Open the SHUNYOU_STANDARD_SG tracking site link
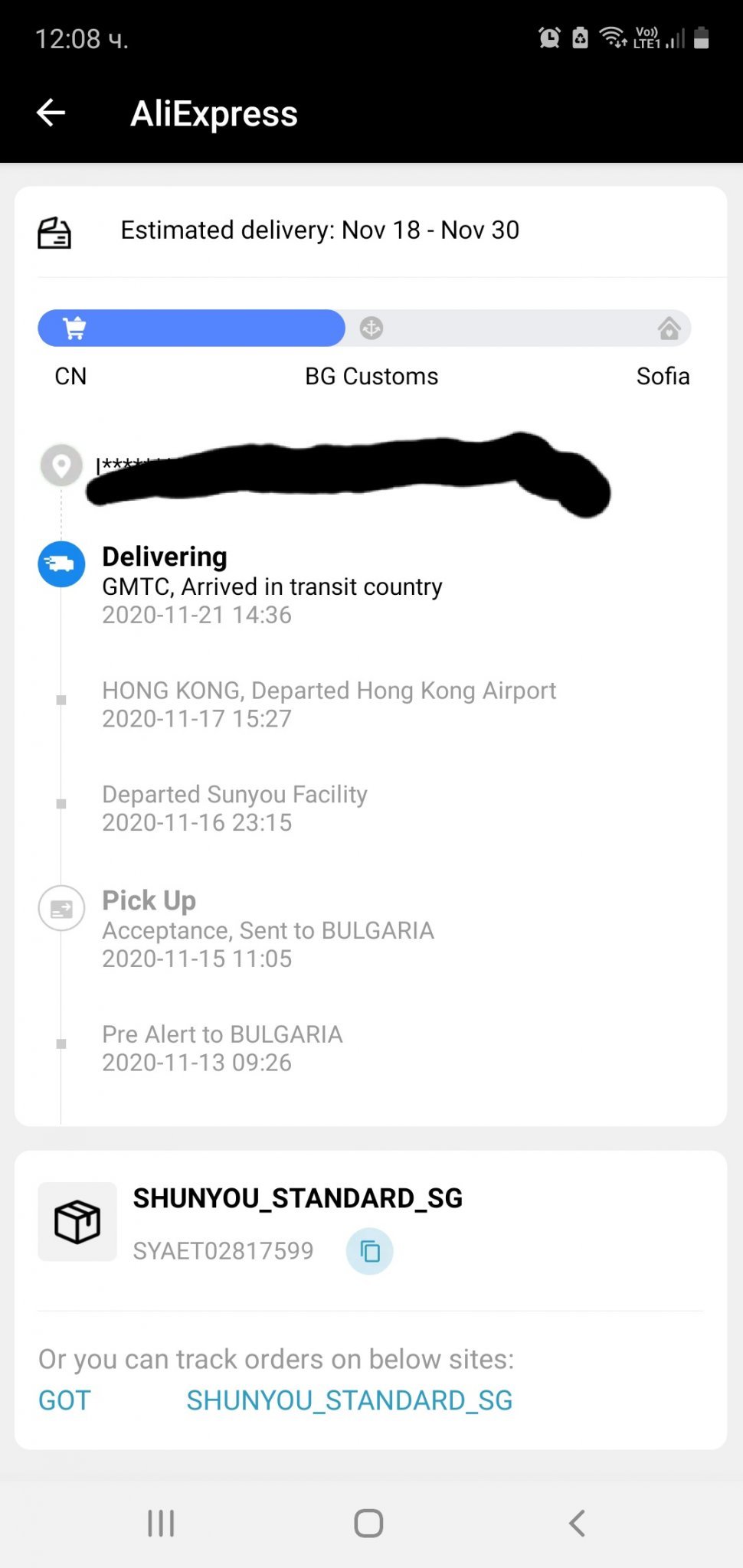The image size is (743, 1568). (x=349, y=1400)
